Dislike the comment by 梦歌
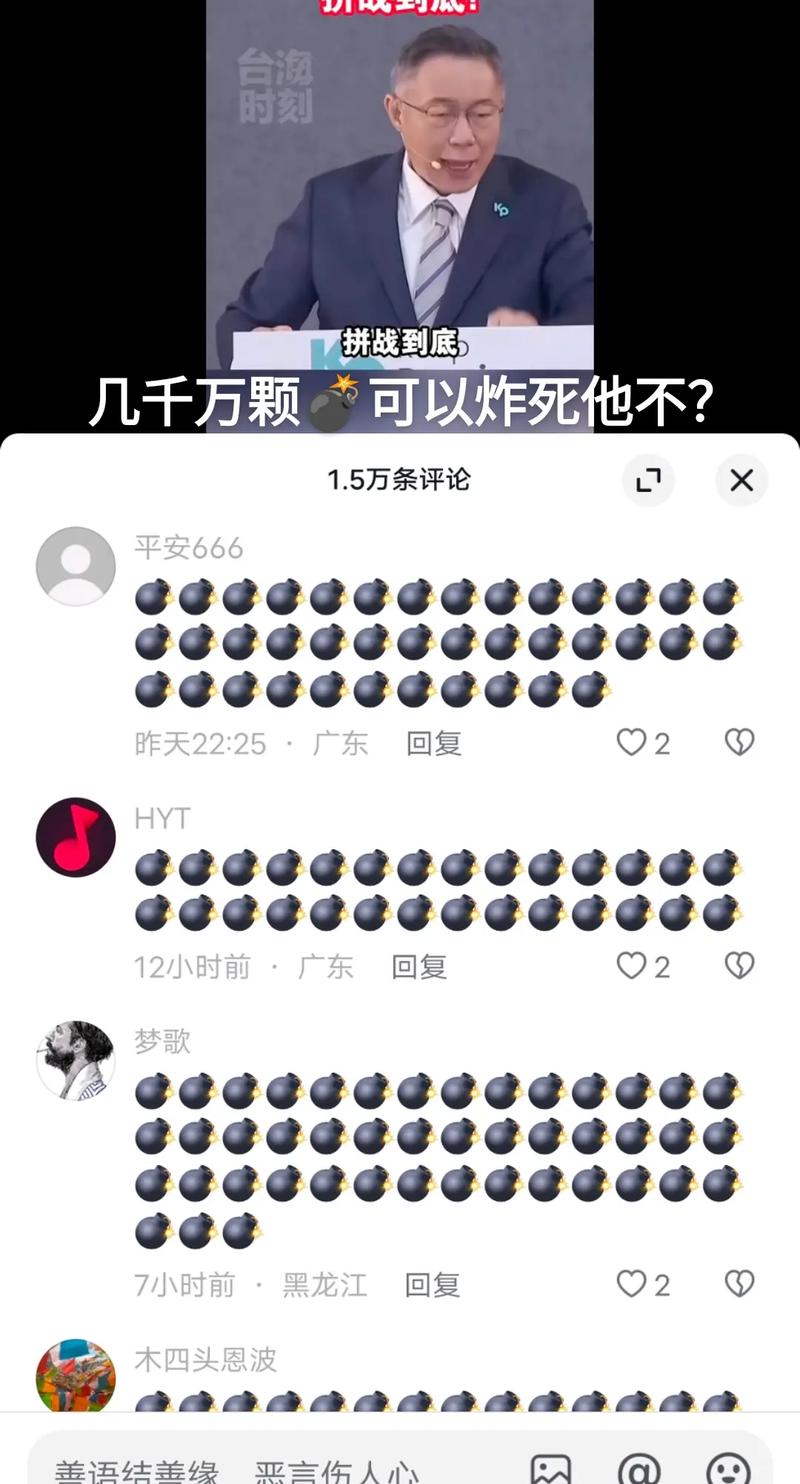Viewport: 800px width, 1484px height. click(739, 1284)
